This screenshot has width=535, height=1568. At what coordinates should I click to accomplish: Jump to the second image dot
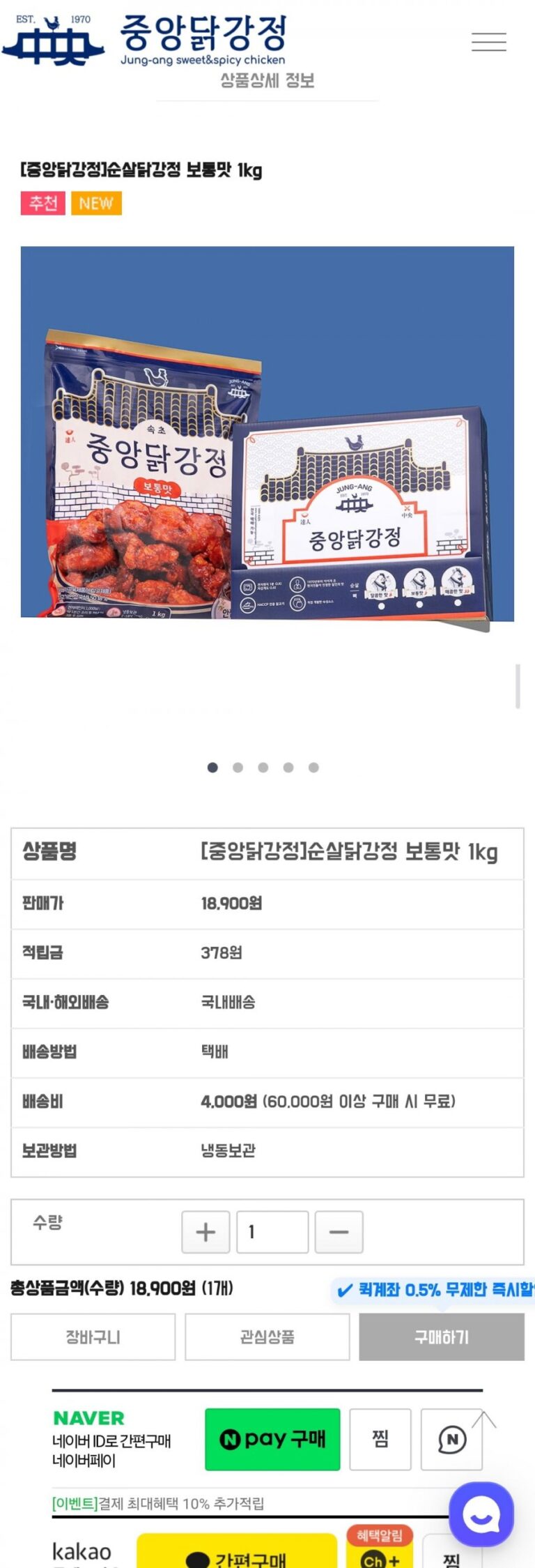click(238, 768)
